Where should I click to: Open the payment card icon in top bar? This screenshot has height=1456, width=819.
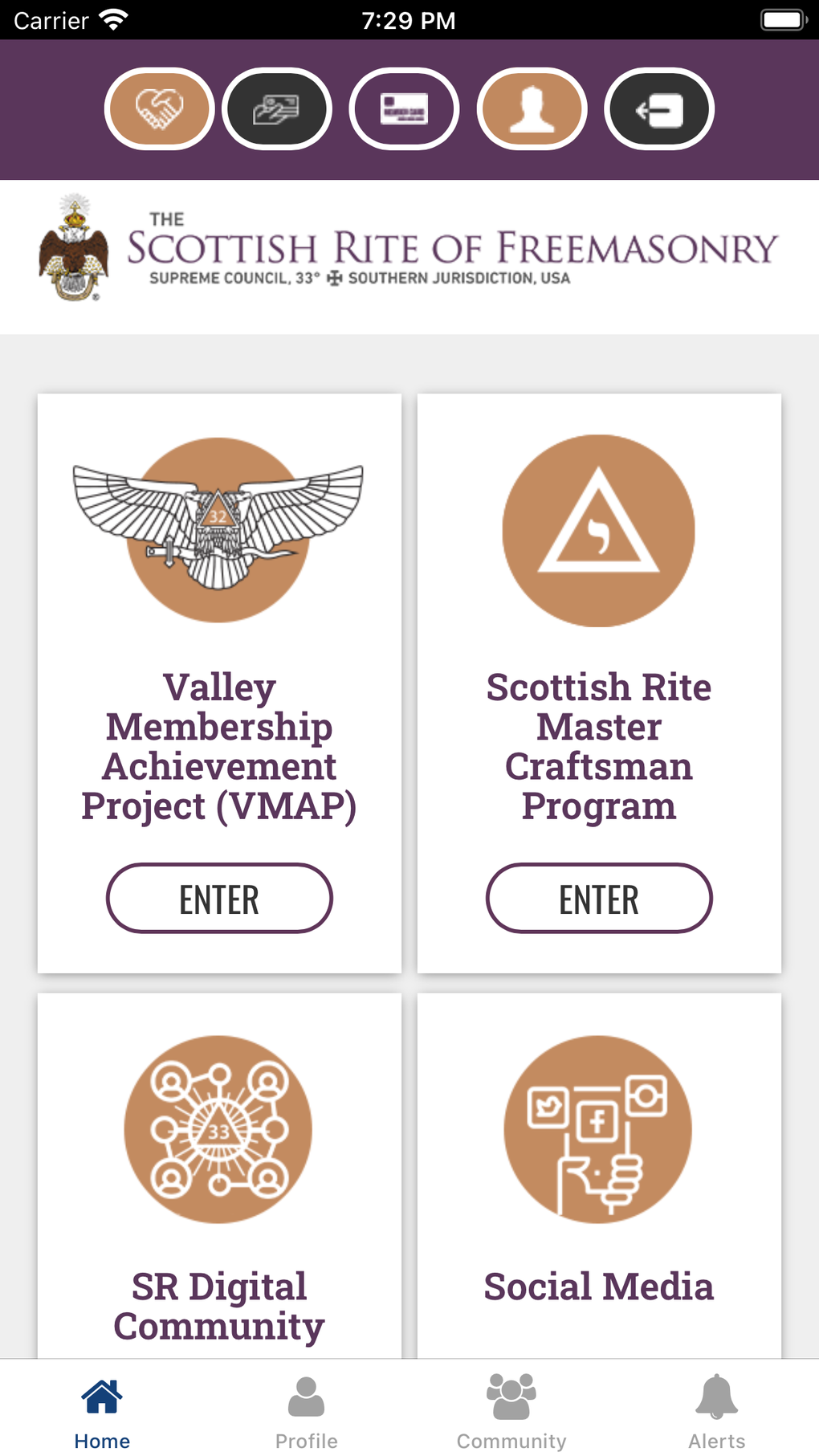[x=276, y=108]
